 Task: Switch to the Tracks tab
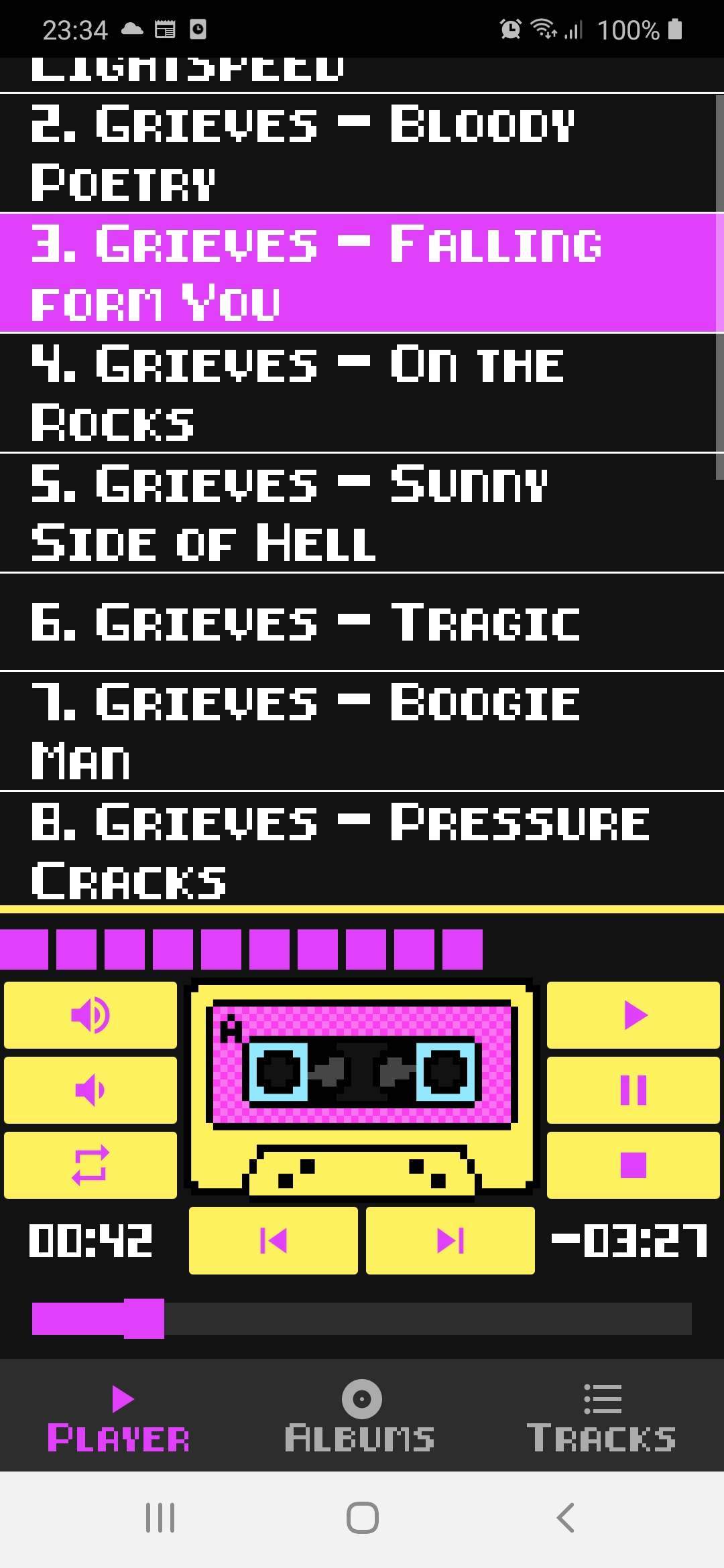click(601, 1415)
